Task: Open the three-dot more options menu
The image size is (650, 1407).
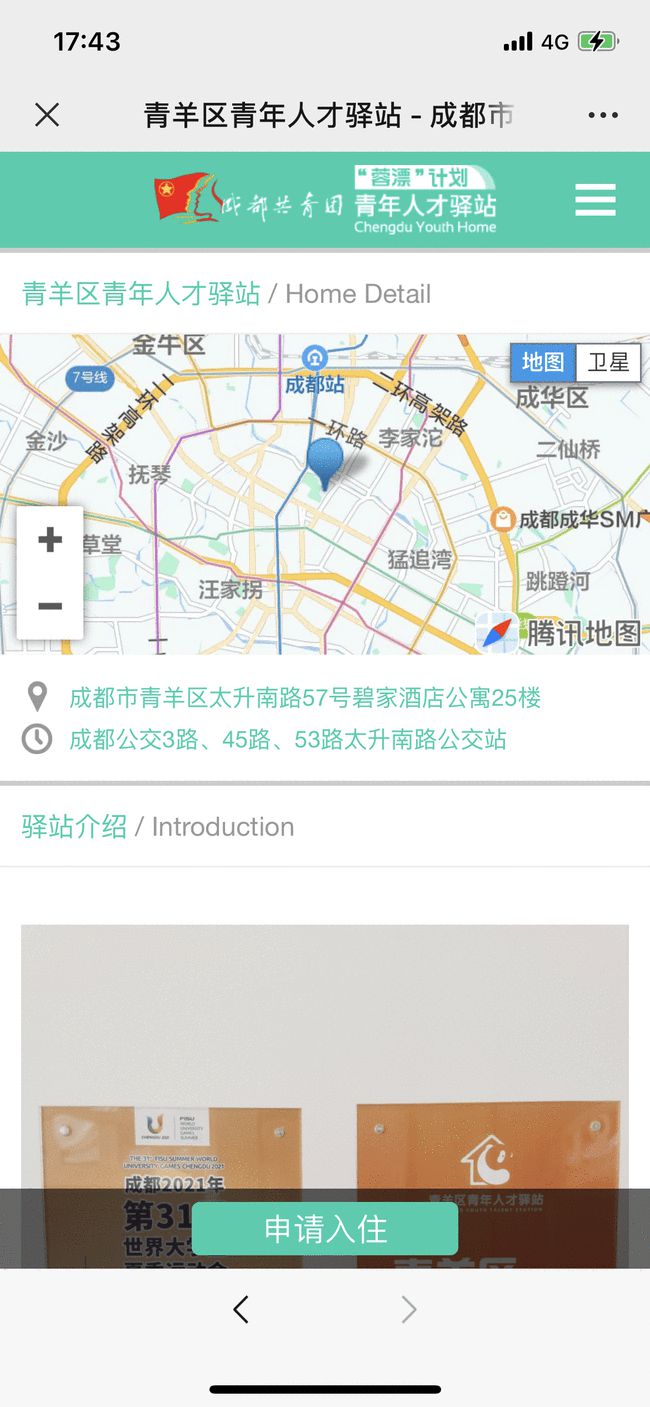Action: click(603, 115)
